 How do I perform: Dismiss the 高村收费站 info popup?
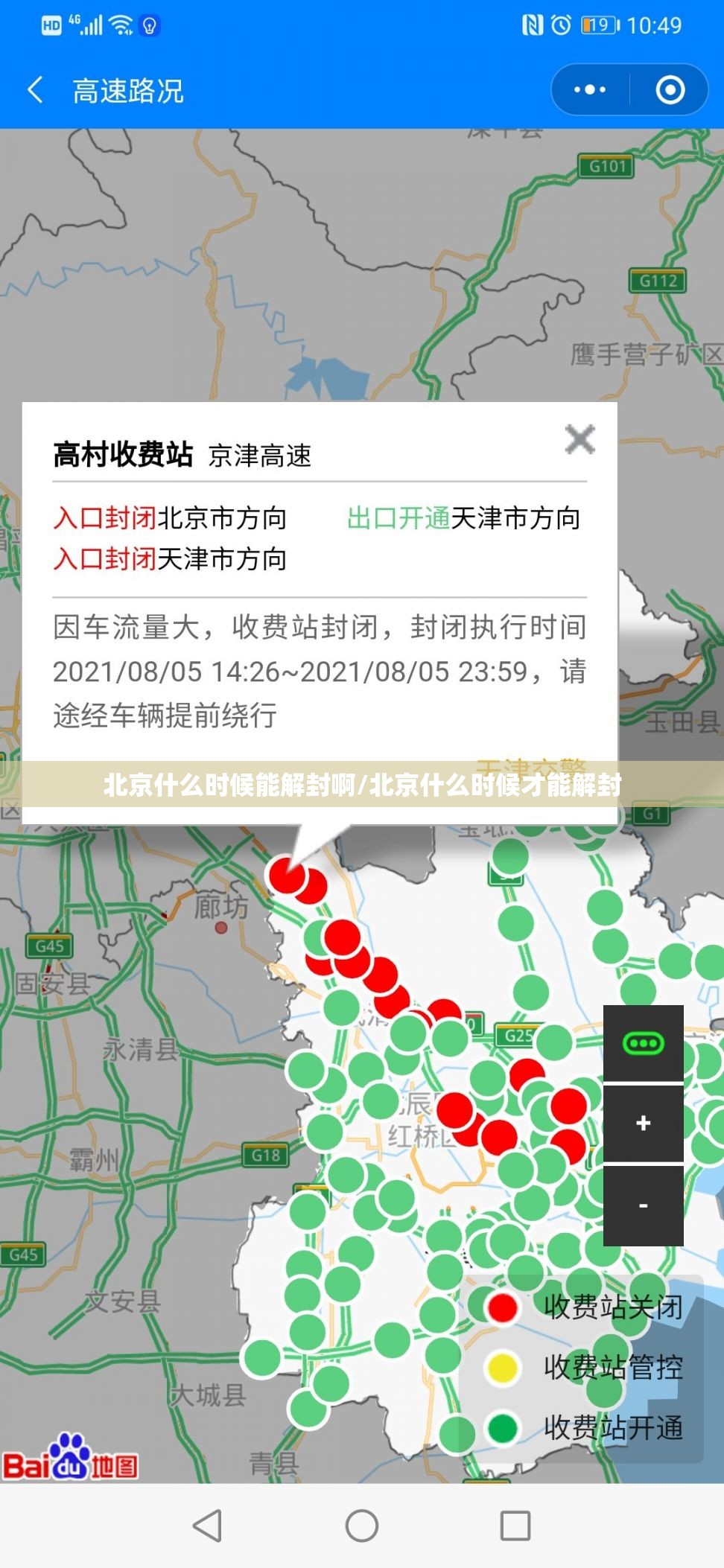(579, 439)
